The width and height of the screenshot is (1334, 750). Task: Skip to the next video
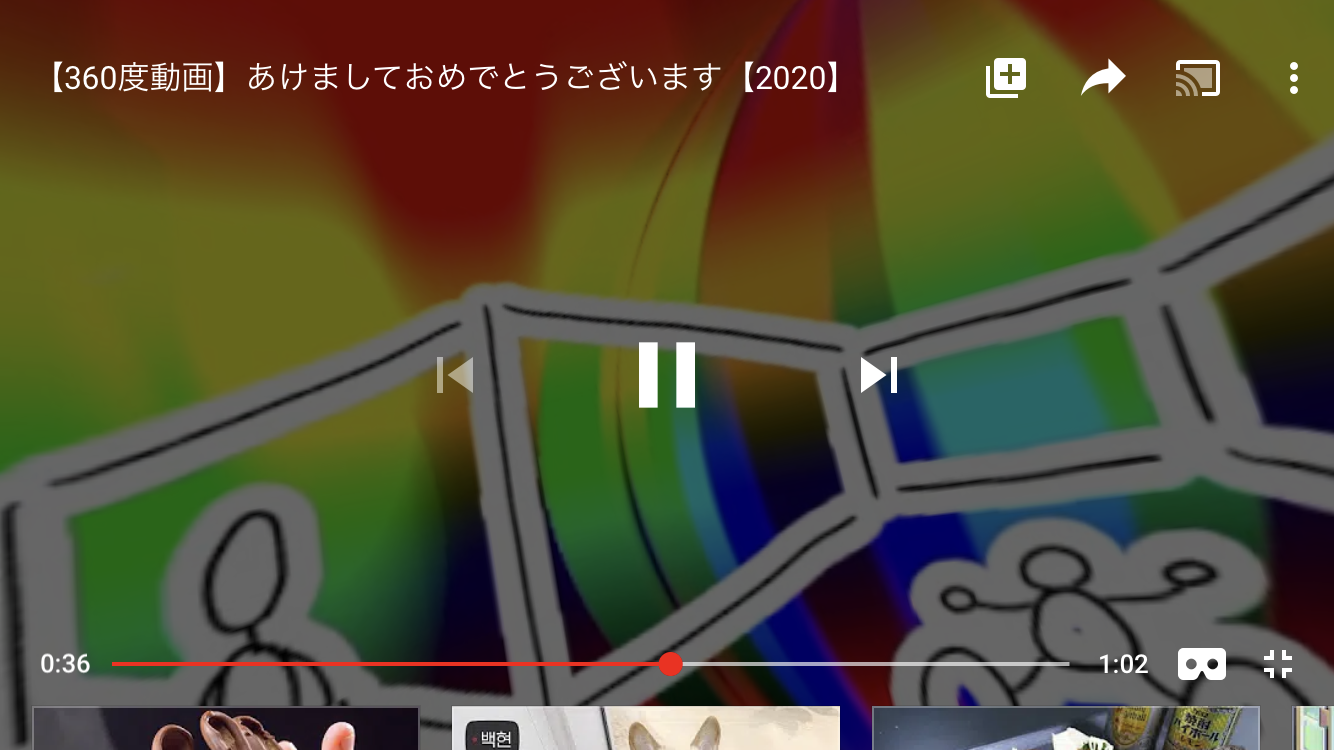pyautogui.click(x=879, y=375)
